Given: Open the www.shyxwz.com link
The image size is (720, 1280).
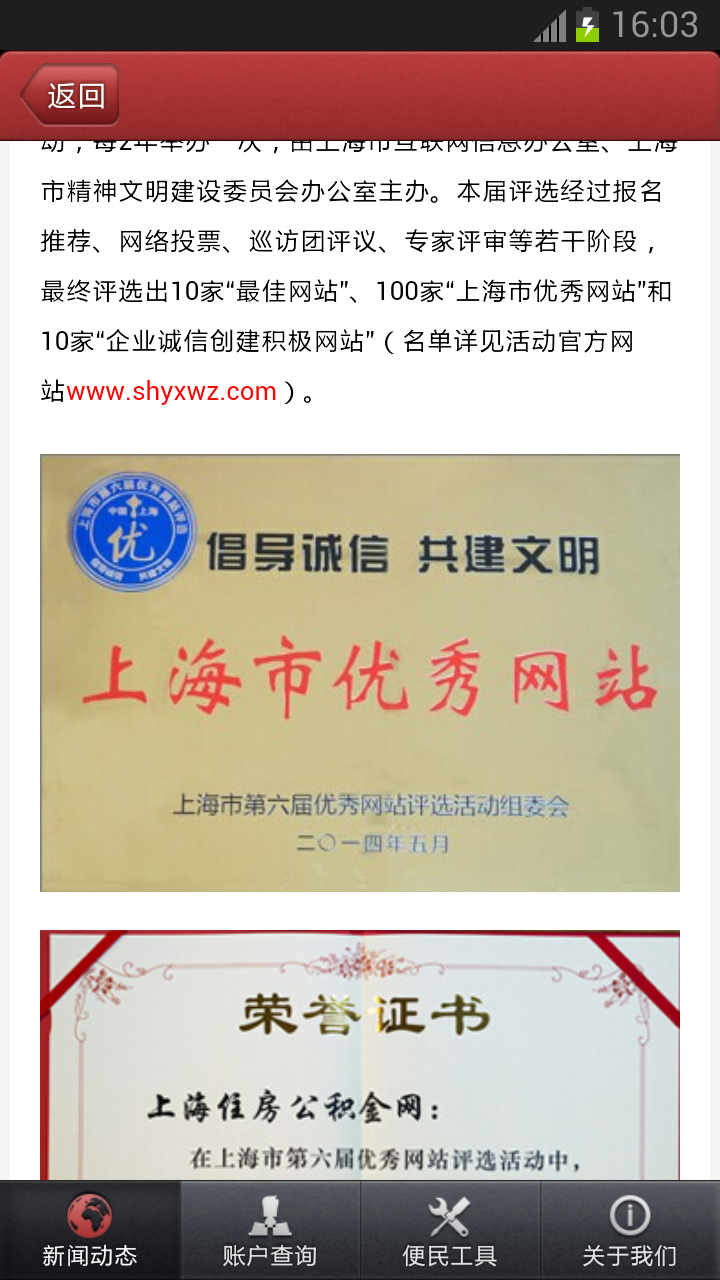Looking at the screenshot, I should [171, 391].
